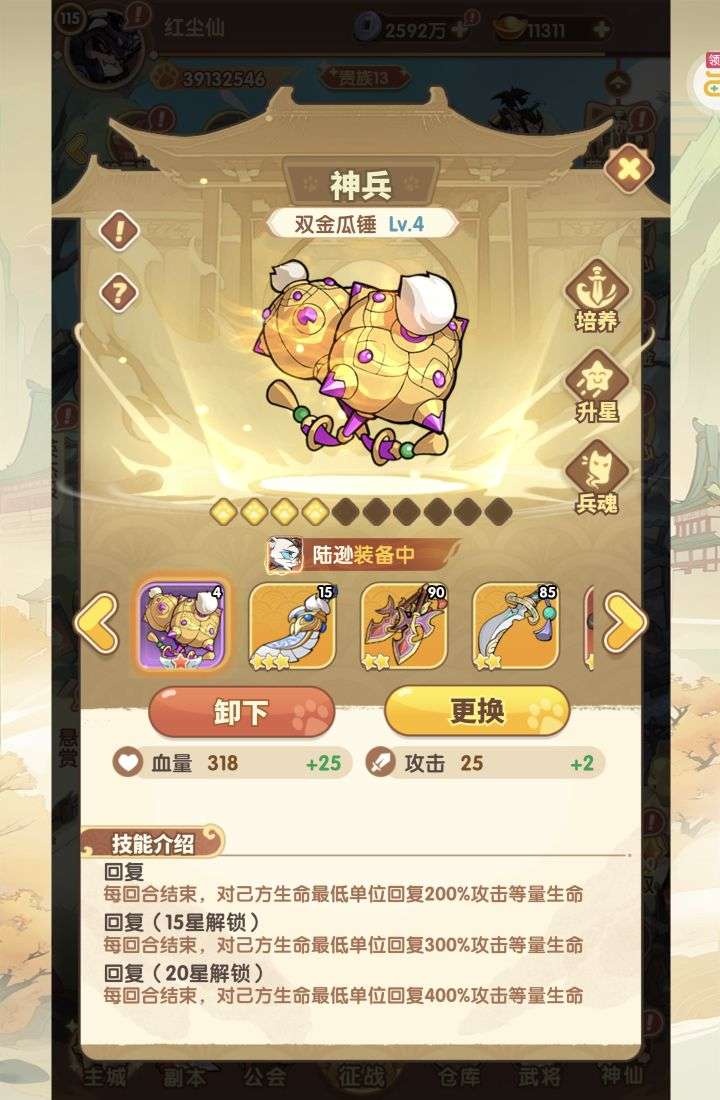Show previous weapons with left arrow

[97, 624]
